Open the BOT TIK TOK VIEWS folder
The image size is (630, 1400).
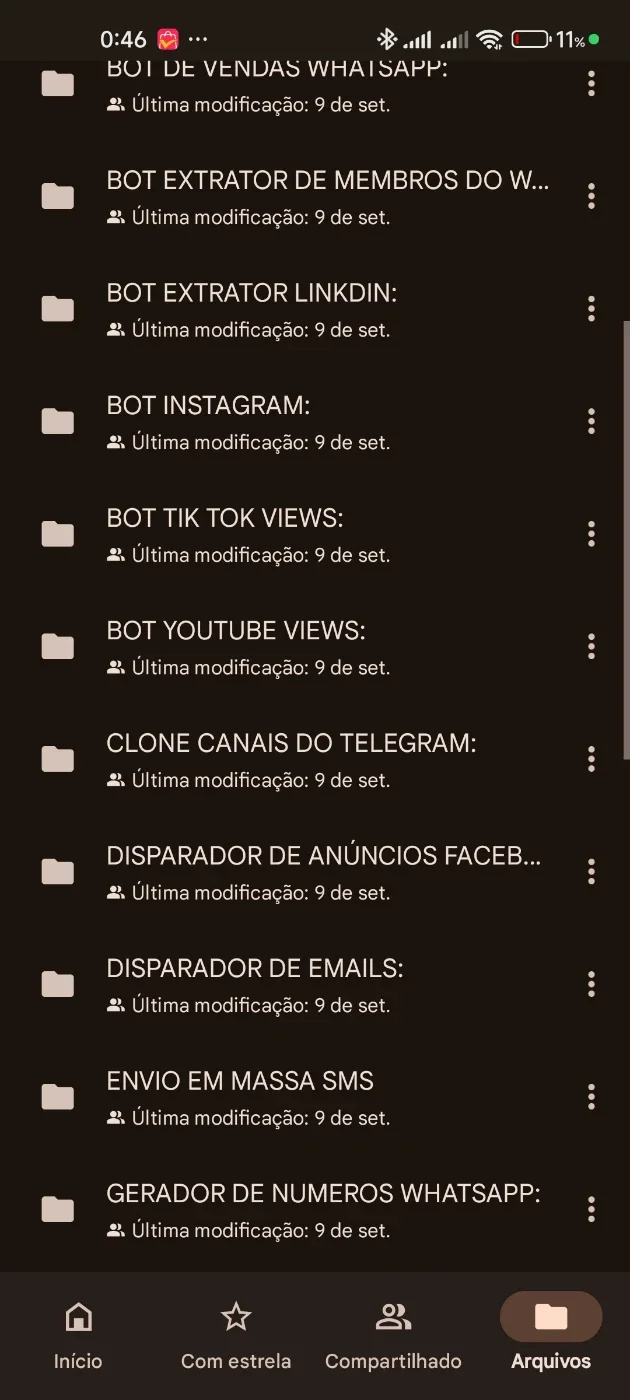300,534
